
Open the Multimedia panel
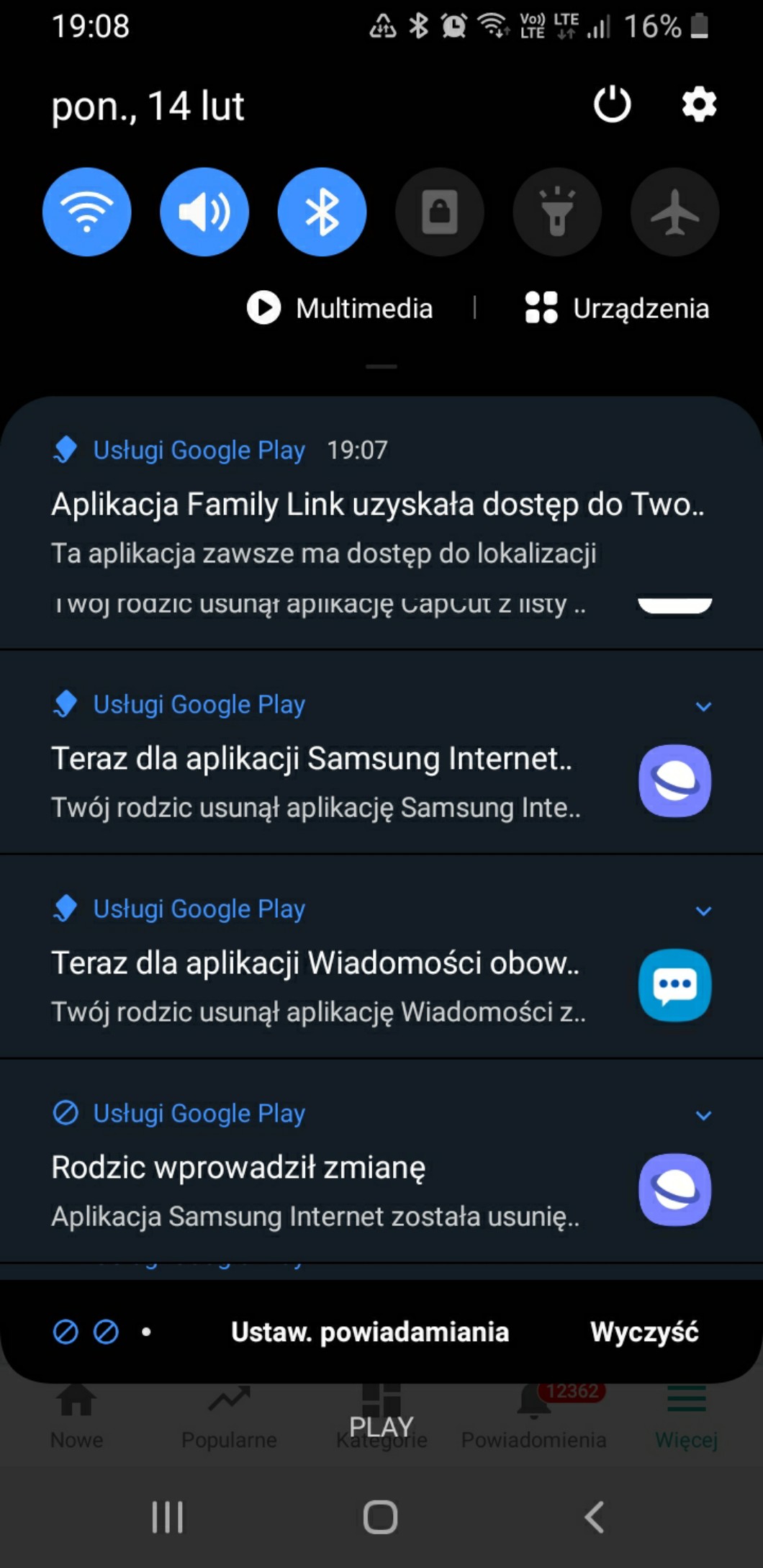(x=340, y=308)
